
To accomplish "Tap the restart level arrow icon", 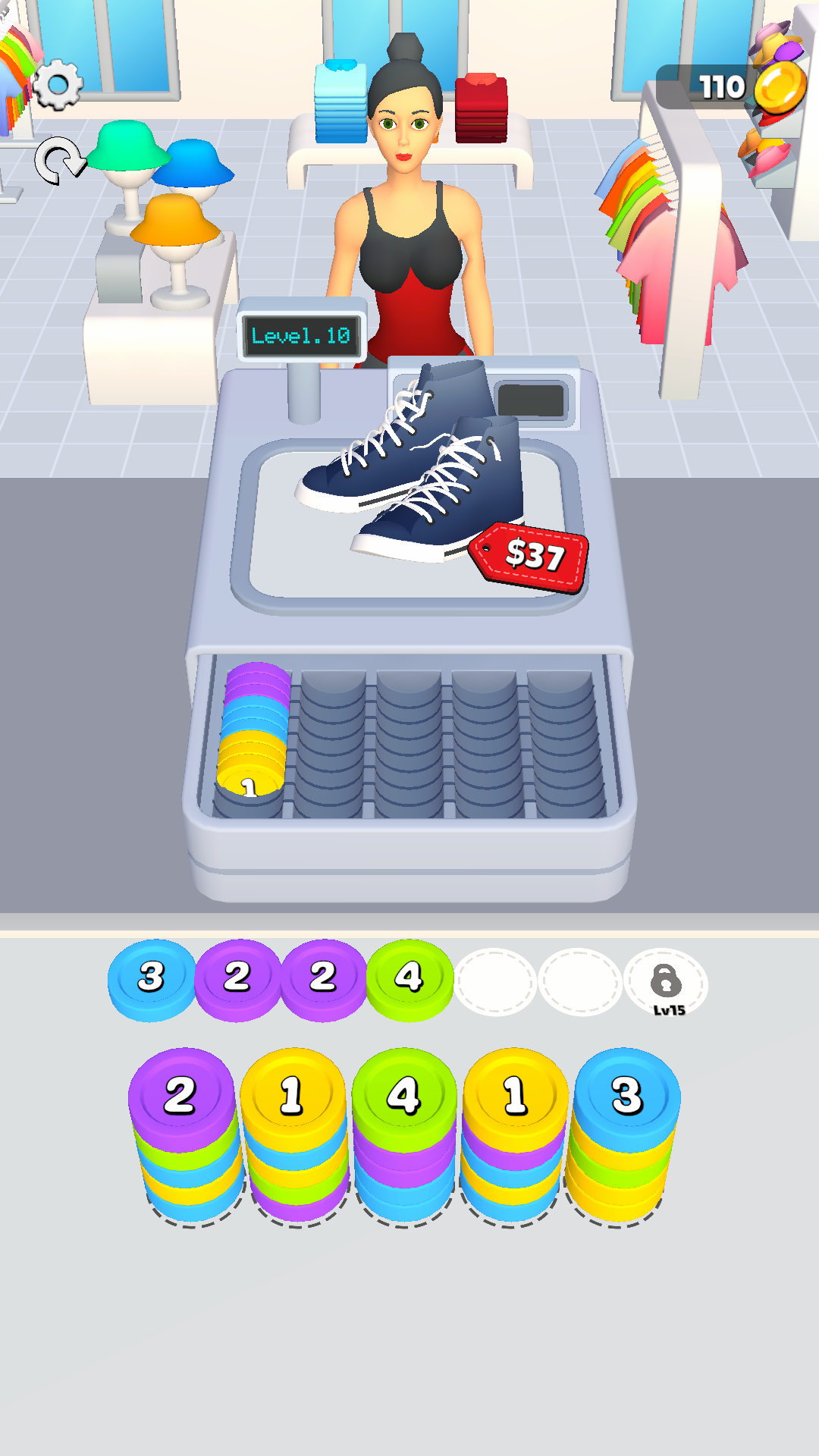I will click(59, 160).
